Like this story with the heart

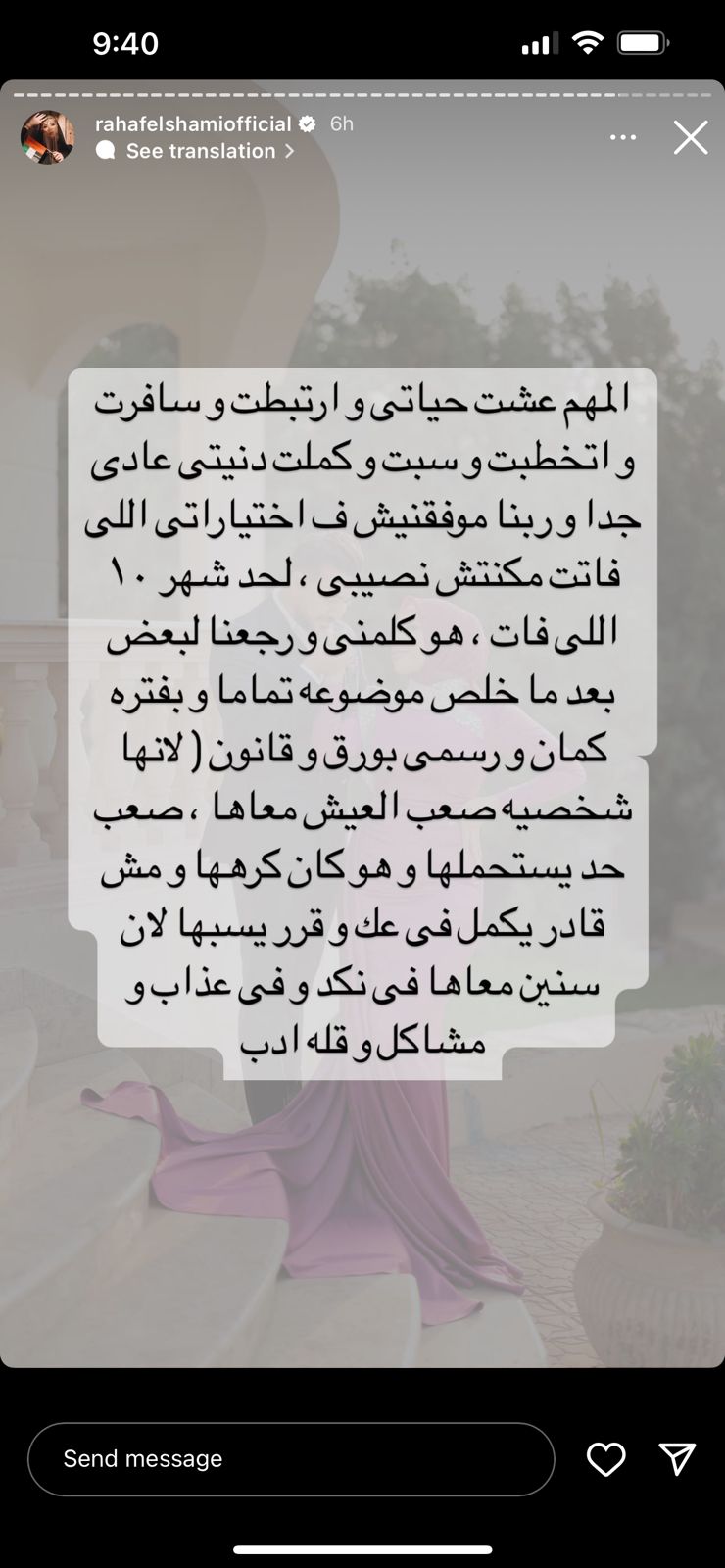pyautogui.click(x=605, y=1459)
